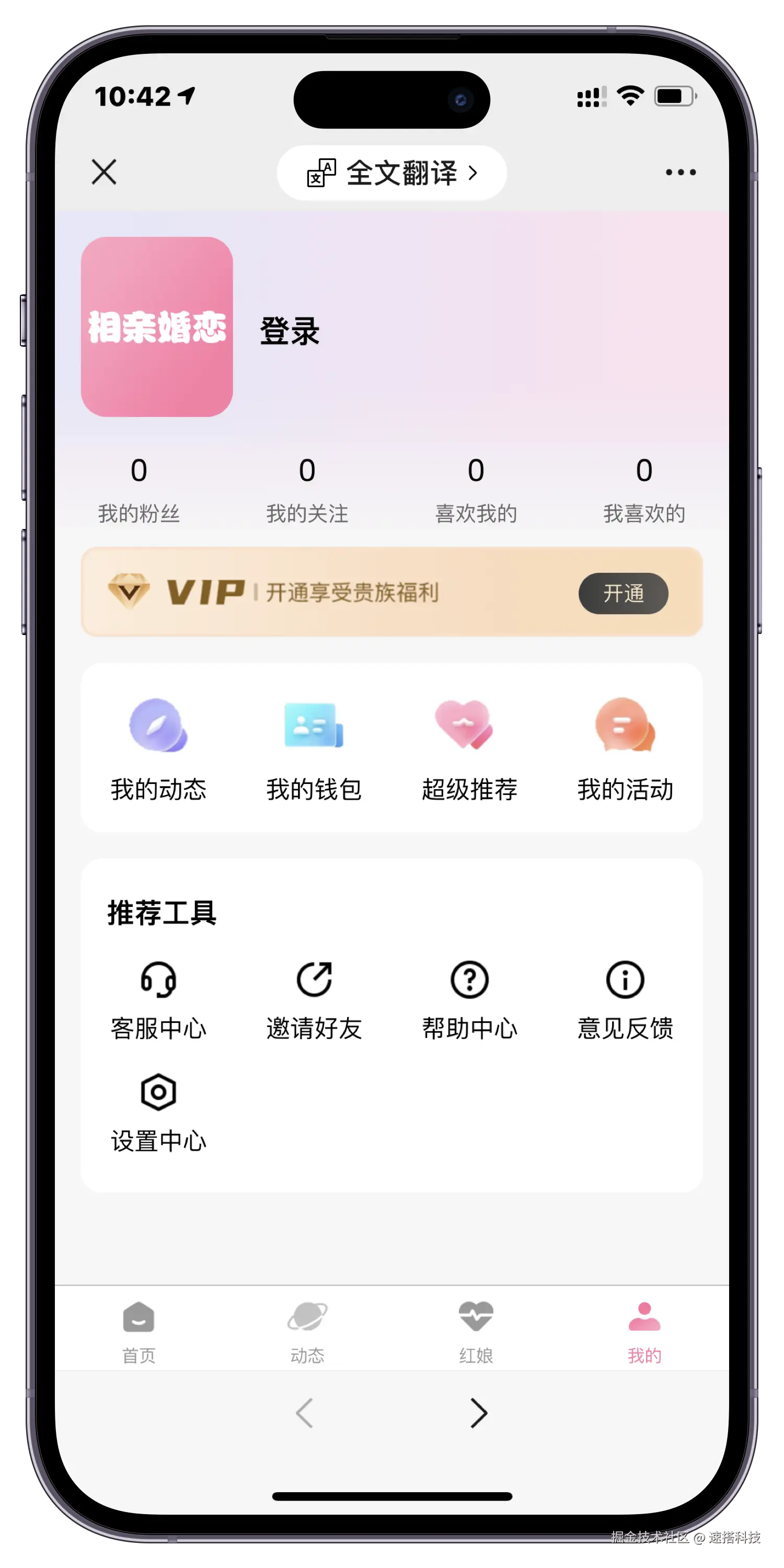This screenshot has height=1568, width=784.
Task: Open 设置中心 settings
Action: tap(158, 1113)
